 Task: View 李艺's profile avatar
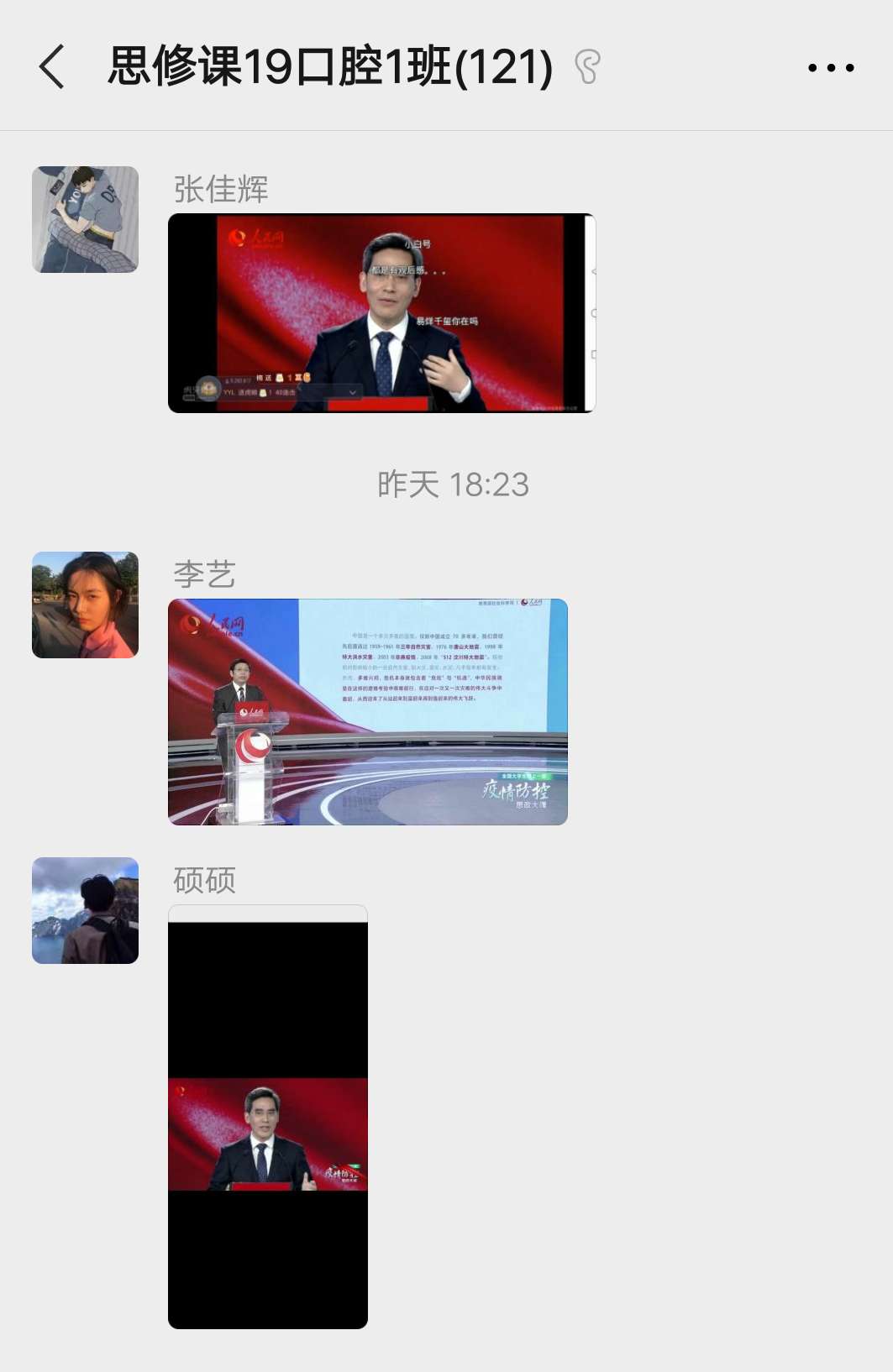pyautogui.click(x=85, y=605)
